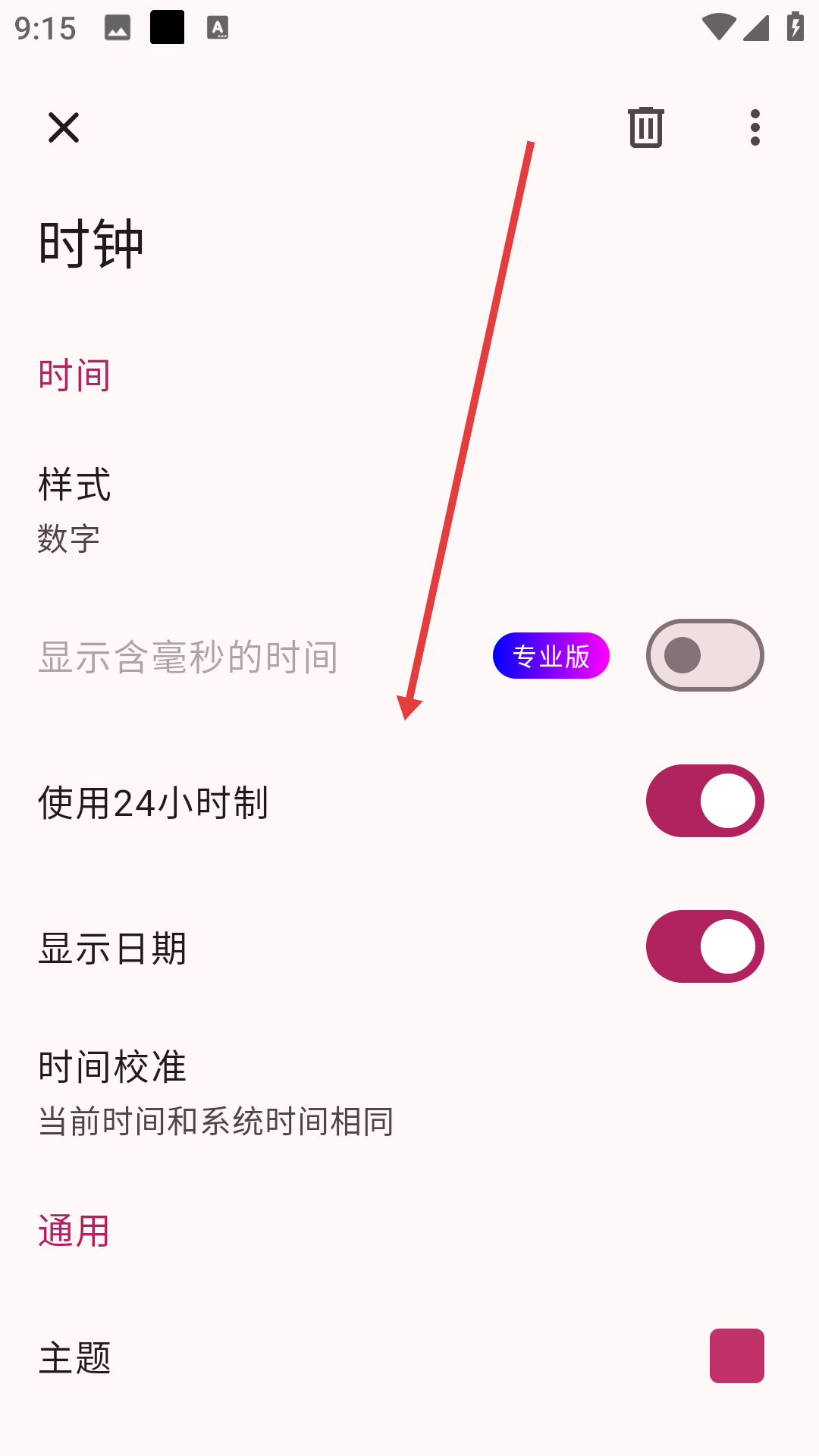Turn off 显示日期 switch
This screenshot has height=1456, width=819.
point(704,946)
